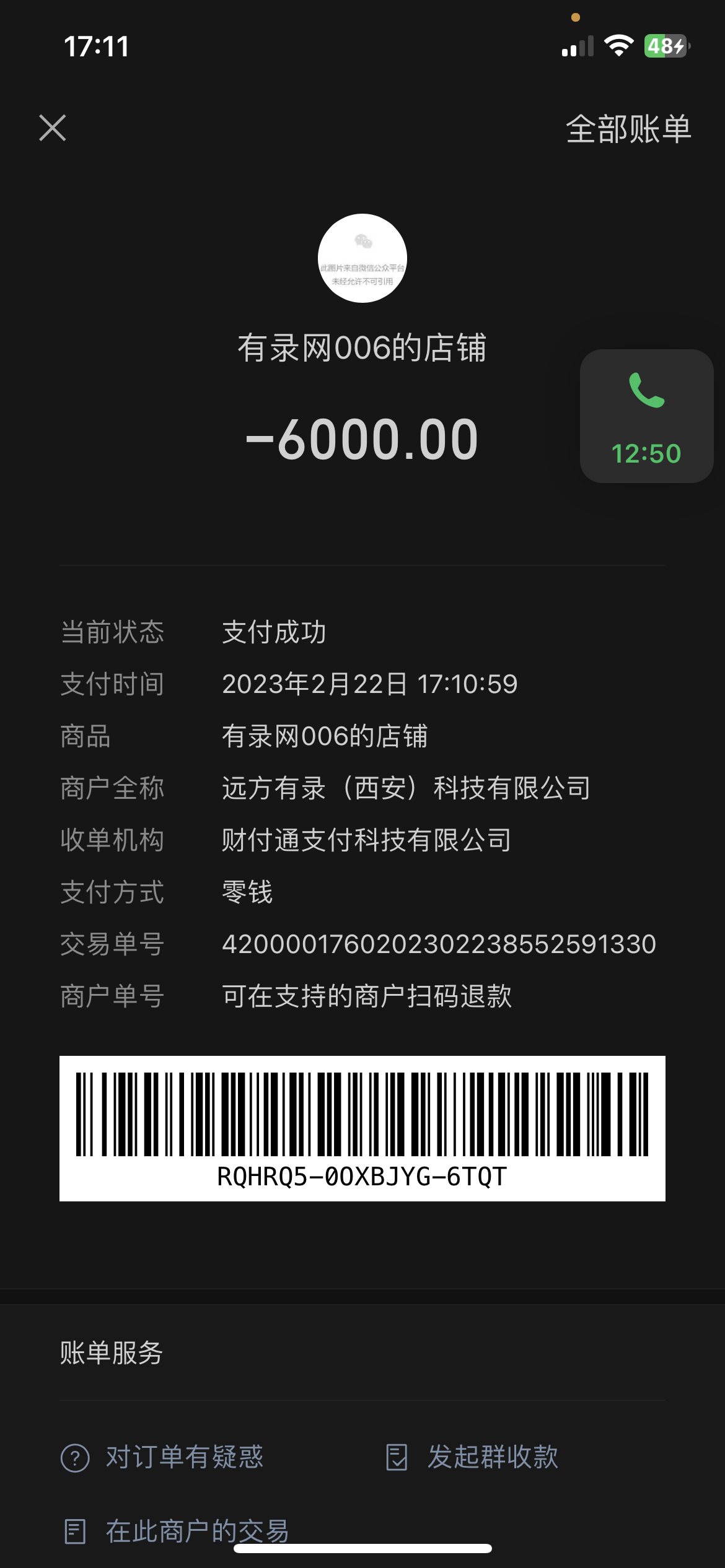Screen dimensions: 725x1568
Task: Open the 有录网006的店铺 merchant avatar
Action: (x=362, y=258)
